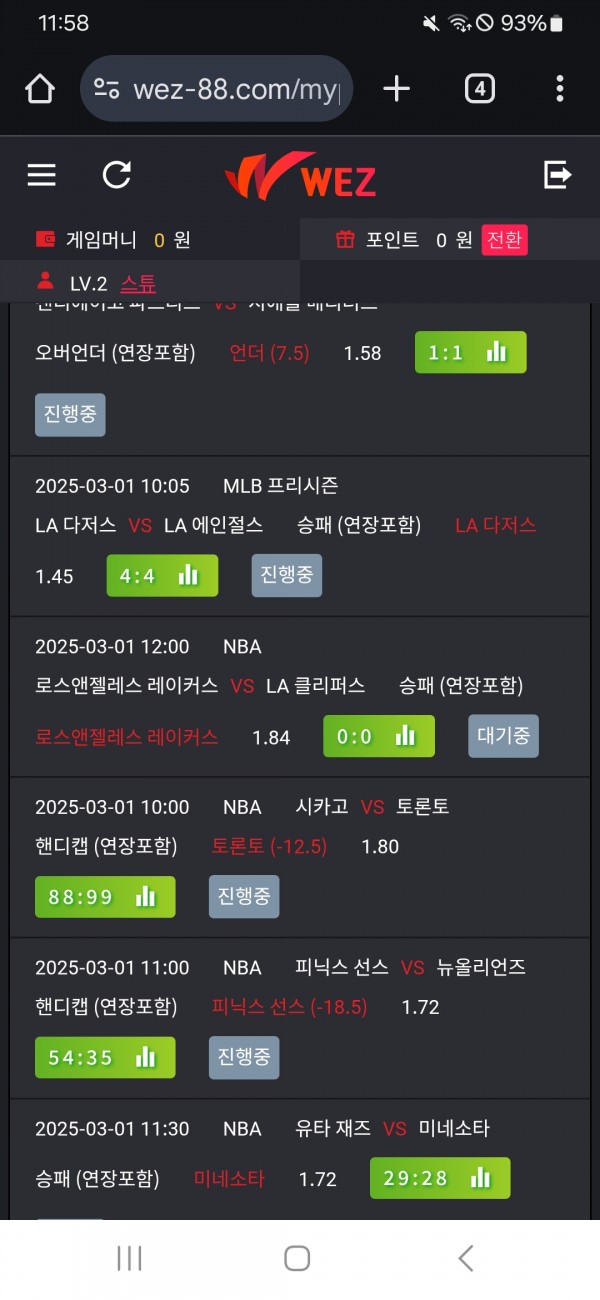600x1300 pixels.
Task: Tap the 전환 point conversion button
Action: coord(504,240)
